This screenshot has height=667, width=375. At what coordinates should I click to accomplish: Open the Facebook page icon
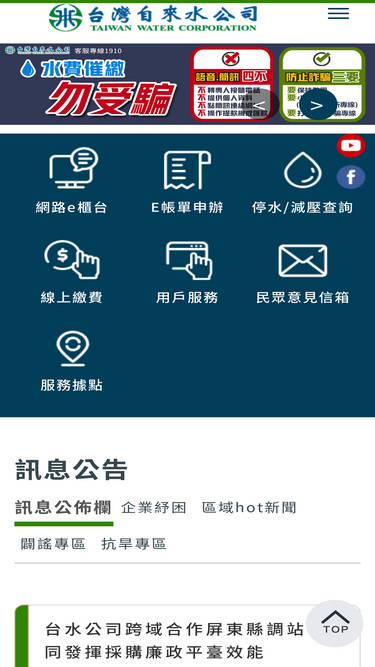(351, 177)
